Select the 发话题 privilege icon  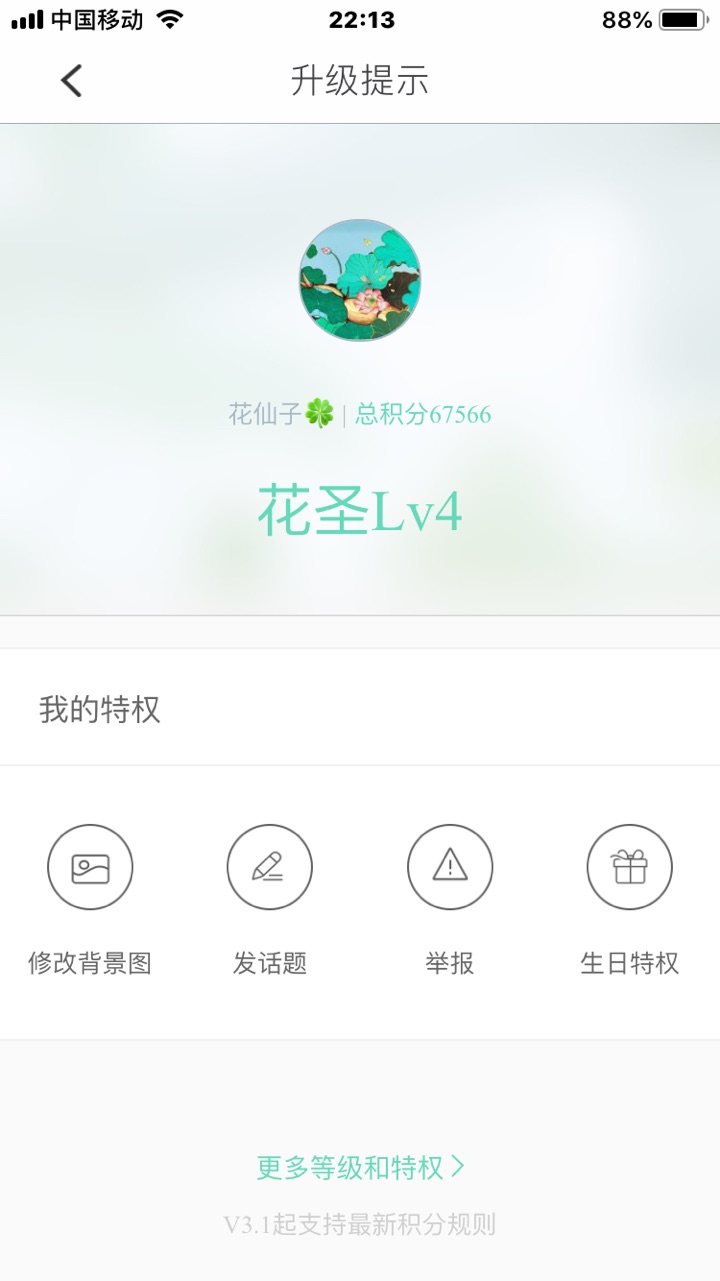pyautogui.click(x=270, y=868)
